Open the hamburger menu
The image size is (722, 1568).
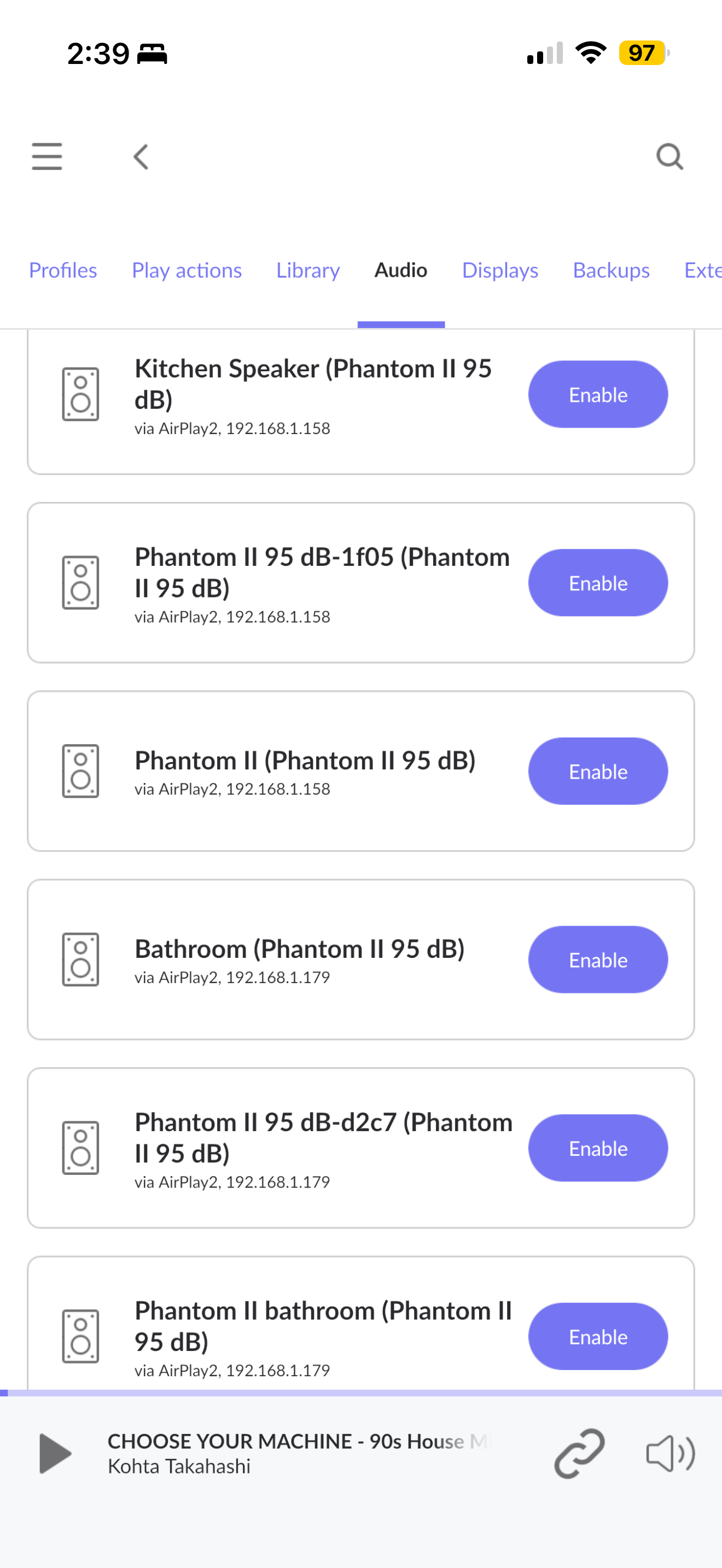pos(47,156)
